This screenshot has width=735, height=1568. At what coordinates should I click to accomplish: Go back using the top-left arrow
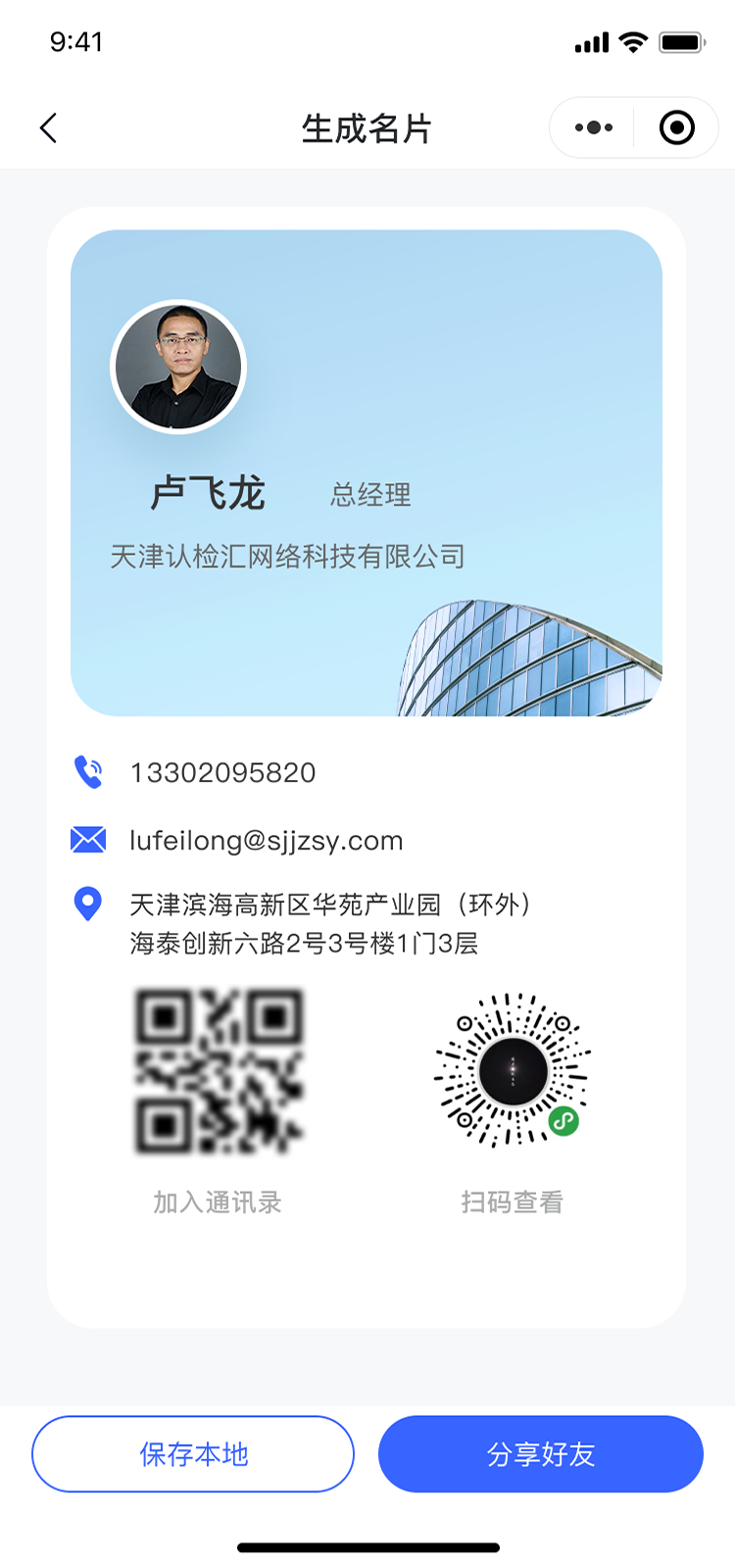pos(48,127)
